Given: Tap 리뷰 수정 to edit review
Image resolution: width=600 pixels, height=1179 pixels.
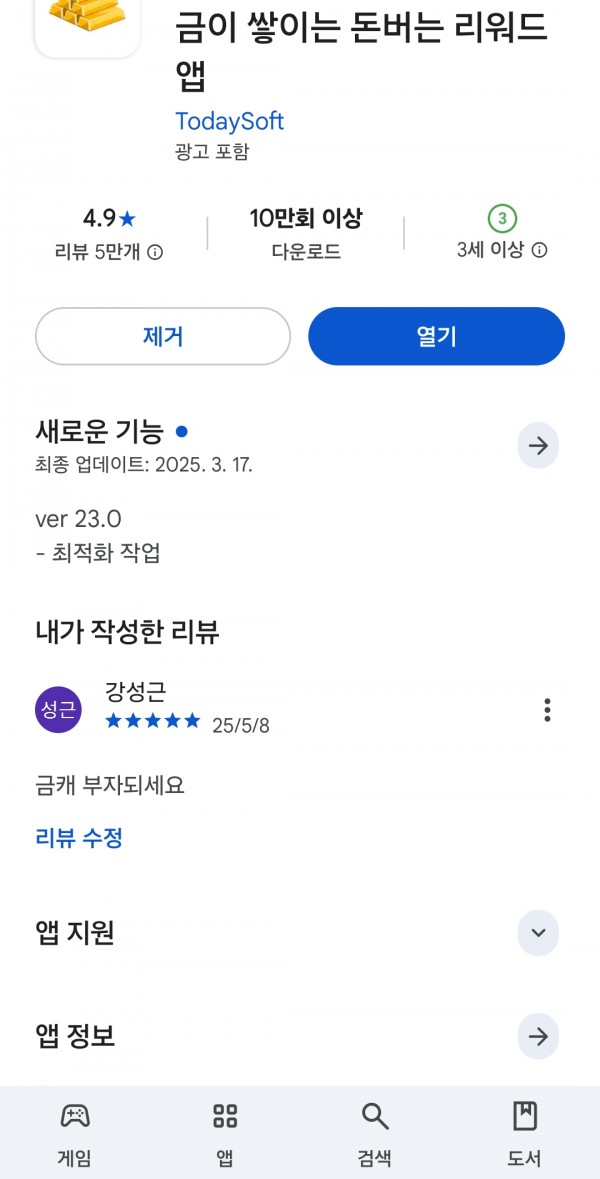Looking at the screenshot, I should click(x=79, y=837).
